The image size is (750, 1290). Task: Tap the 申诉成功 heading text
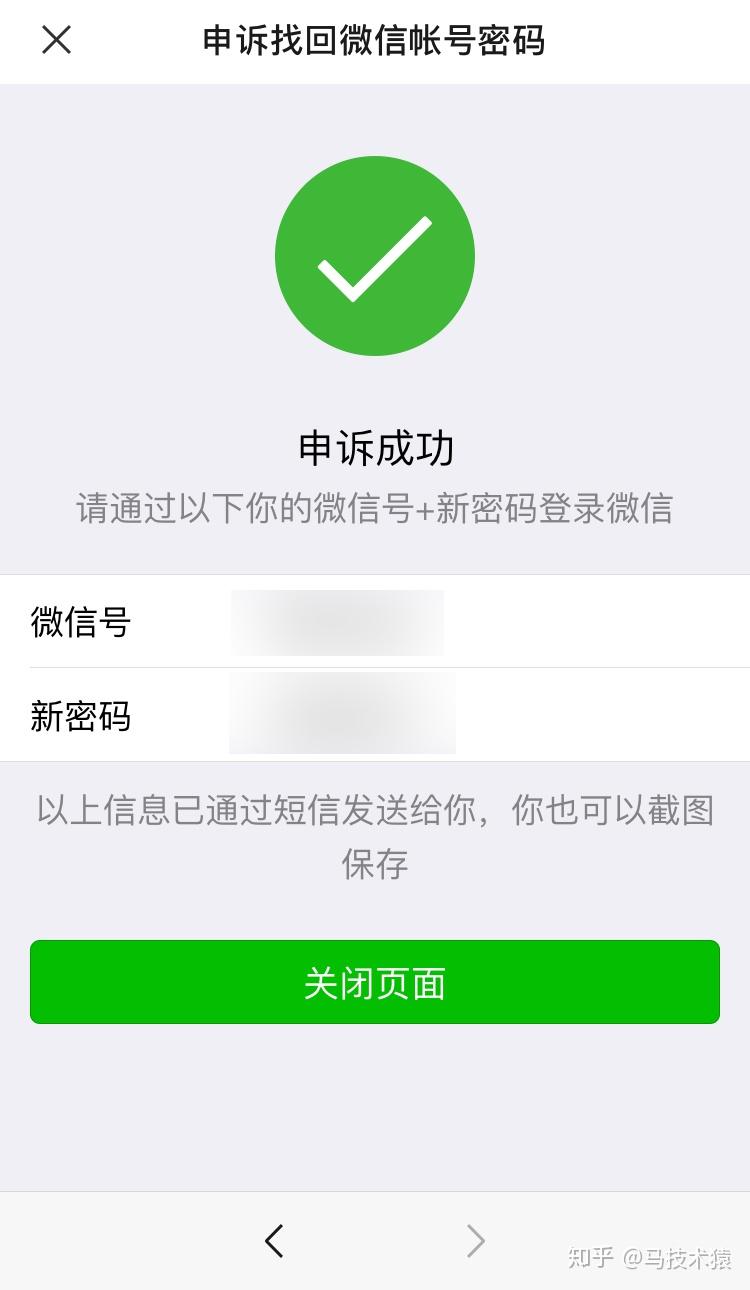375,448
